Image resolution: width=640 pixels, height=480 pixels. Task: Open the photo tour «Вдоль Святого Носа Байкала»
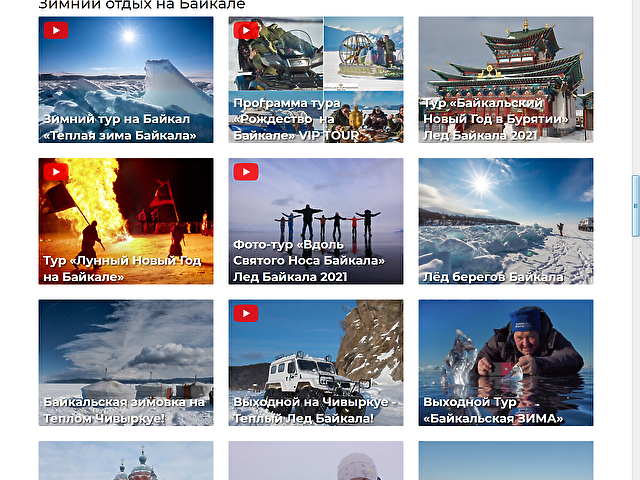(x=315, y=221)
